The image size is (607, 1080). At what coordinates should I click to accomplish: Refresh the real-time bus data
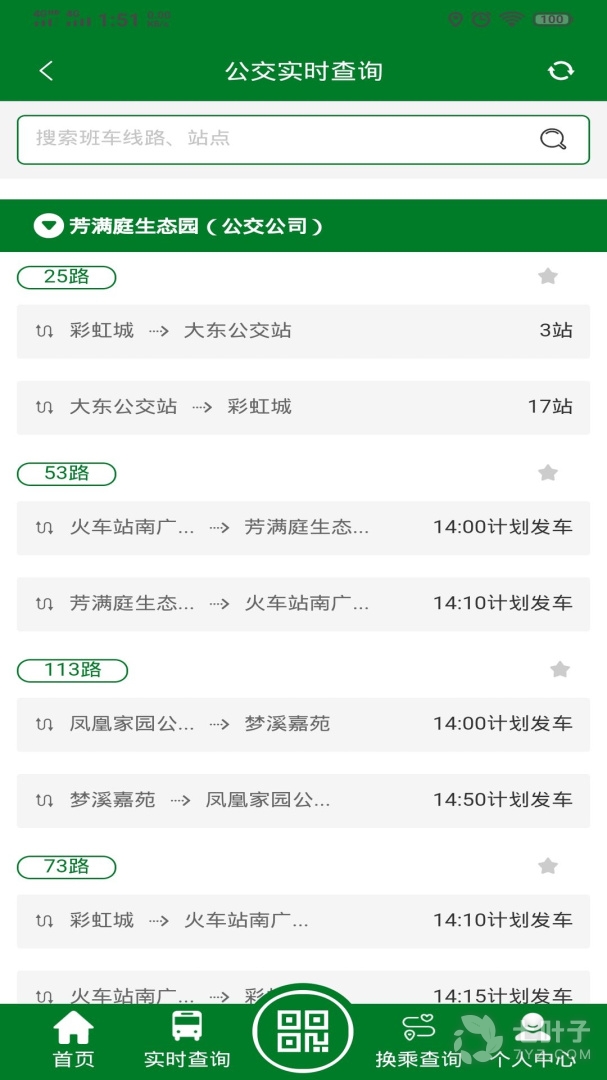click(561, 71)
